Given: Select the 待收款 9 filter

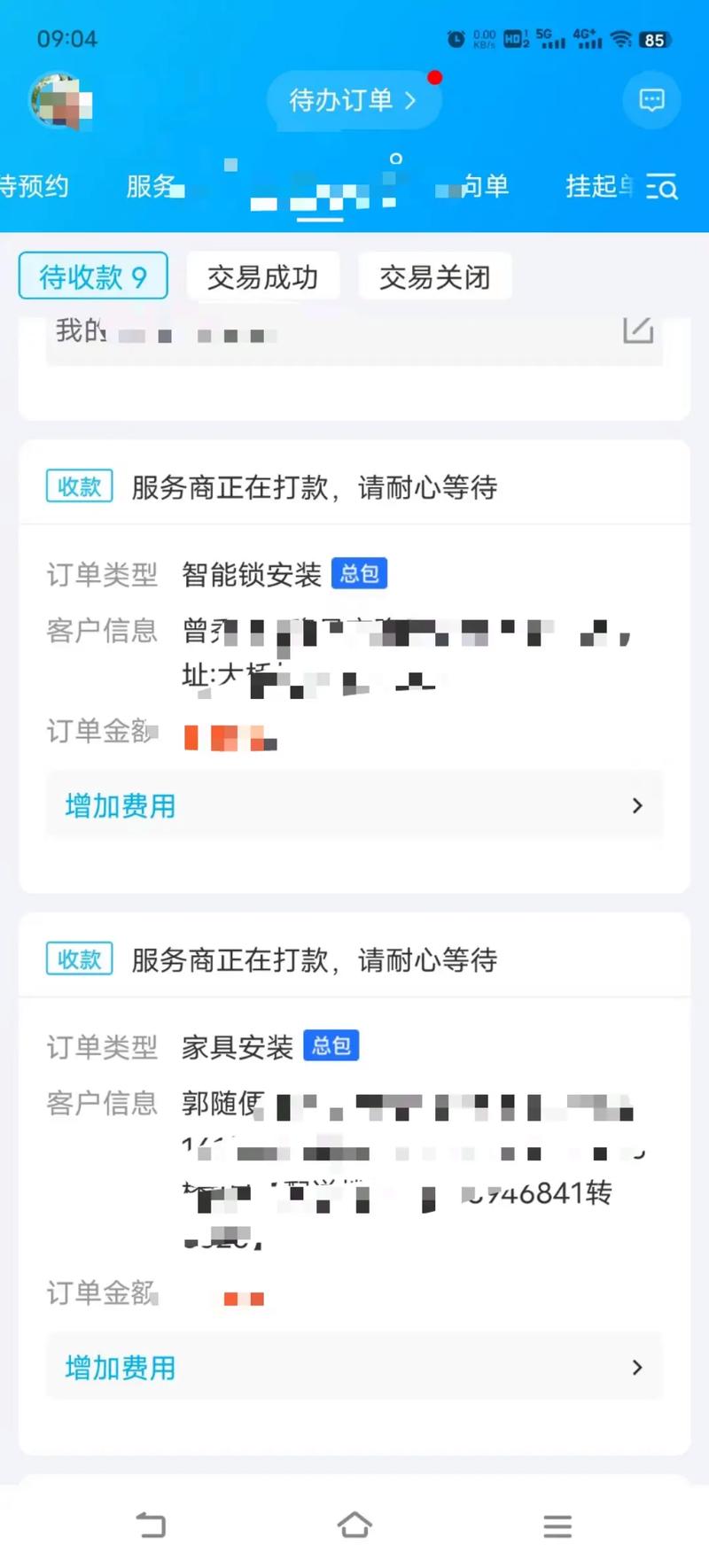Looking at the screenshot, I should (x=93, y=276).
